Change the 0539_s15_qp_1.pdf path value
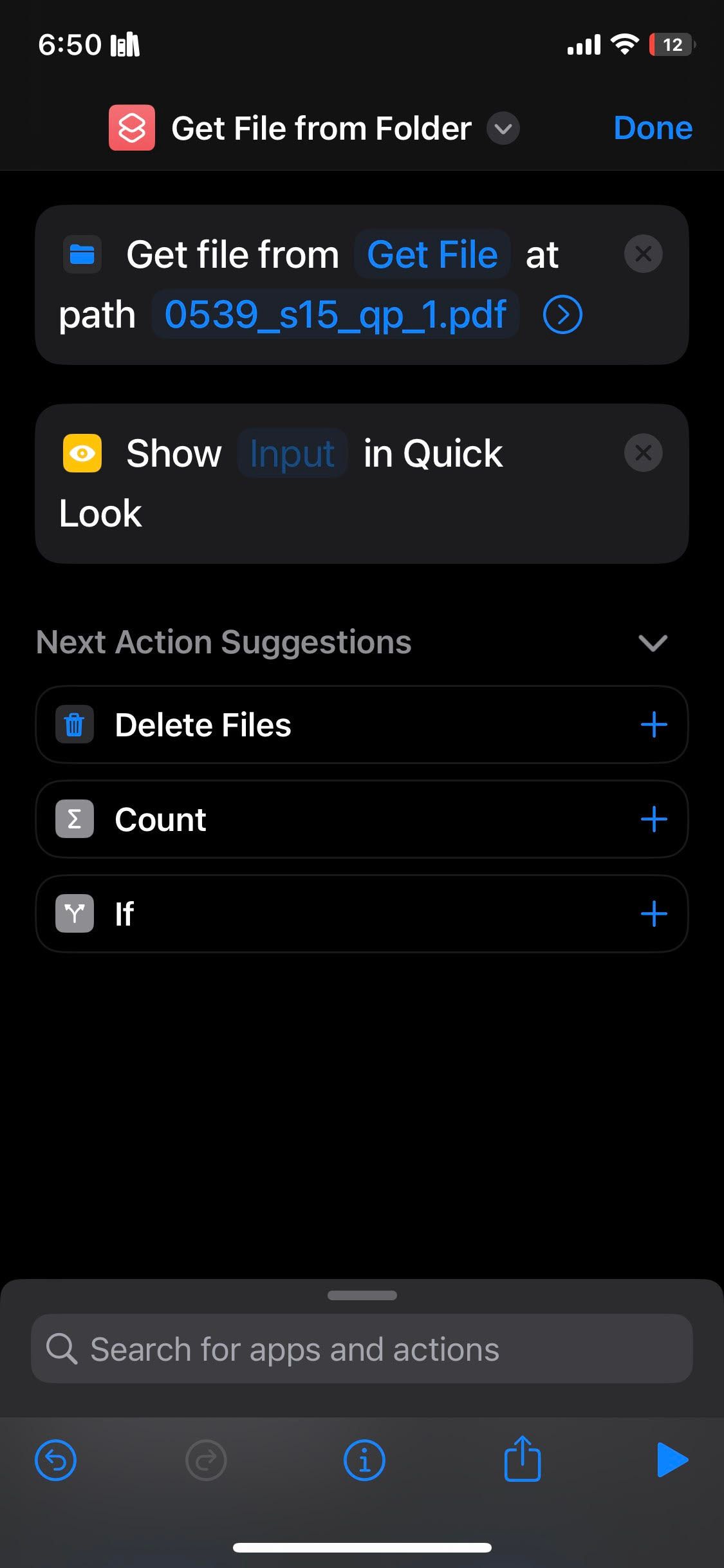This screenshot has width=724, height=1568. (335, 315)
